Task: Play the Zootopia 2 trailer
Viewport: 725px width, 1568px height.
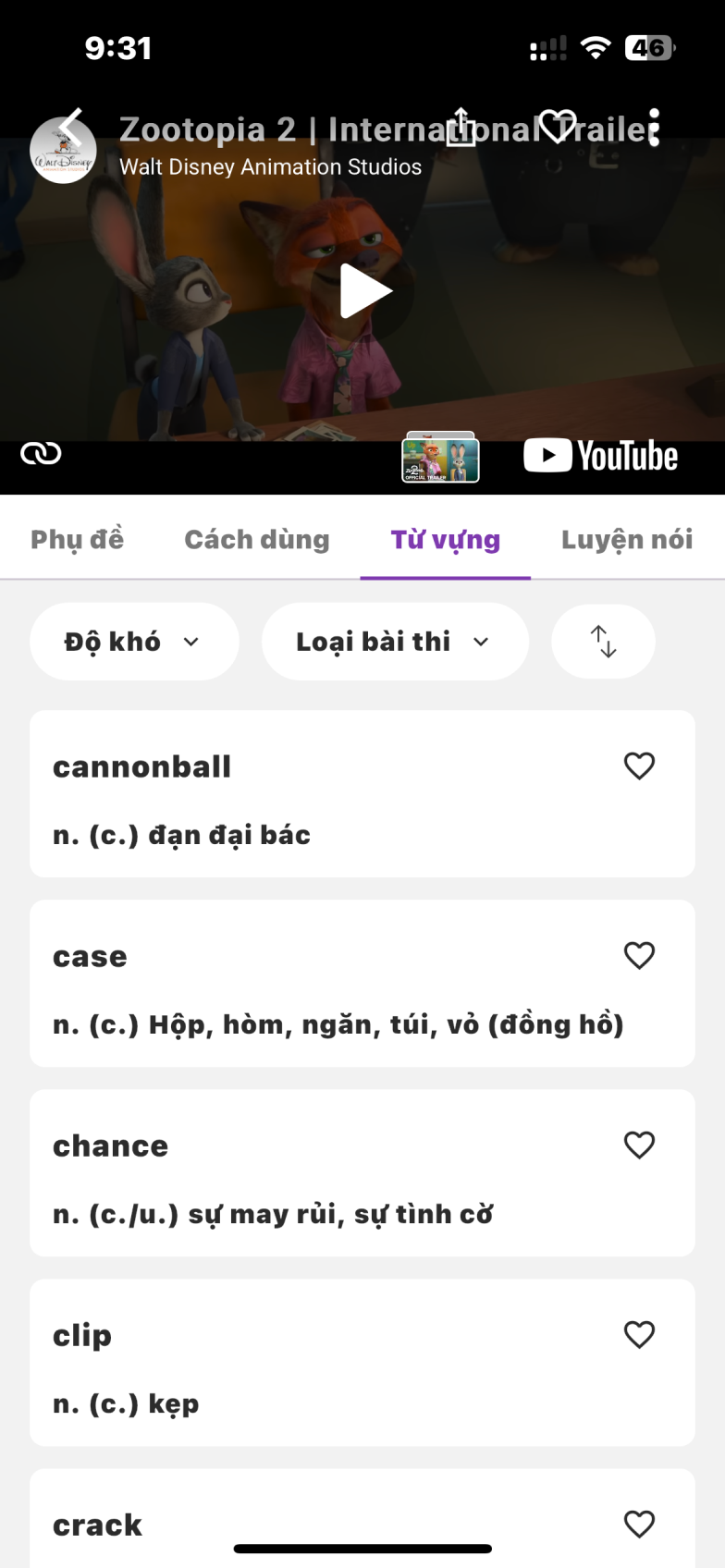Action: 365,291
